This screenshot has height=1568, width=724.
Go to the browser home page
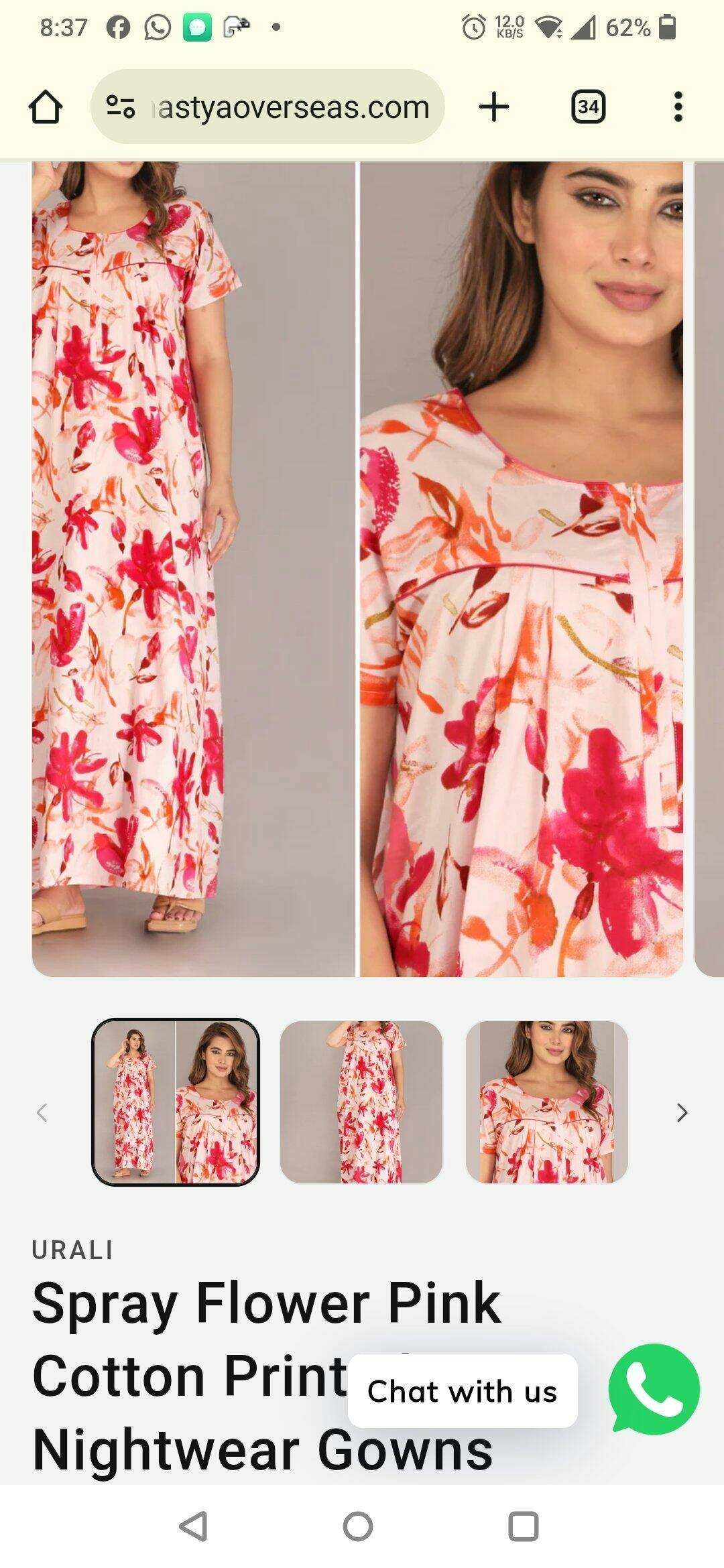point(46,107)
